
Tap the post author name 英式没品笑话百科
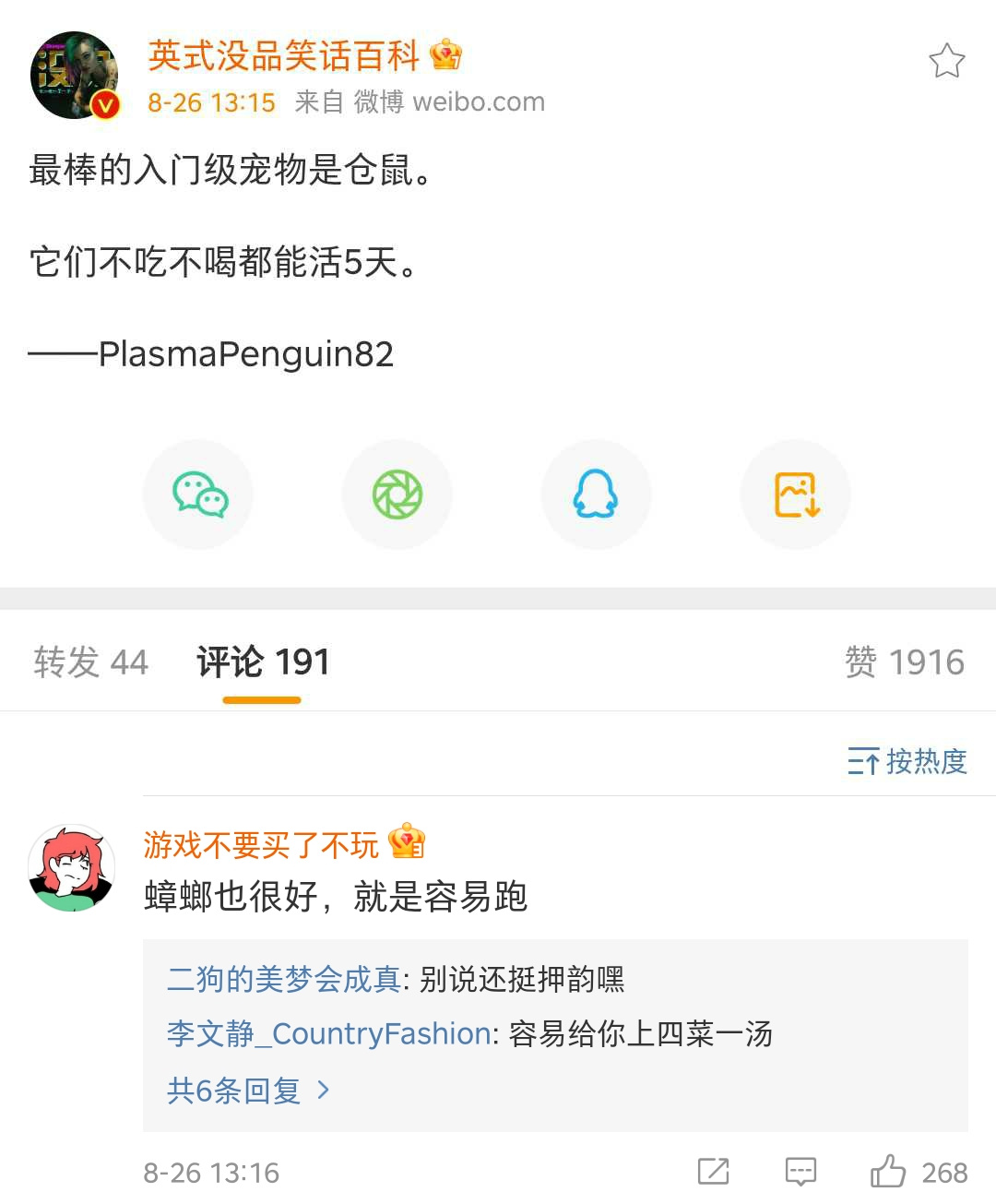[283, 56]
